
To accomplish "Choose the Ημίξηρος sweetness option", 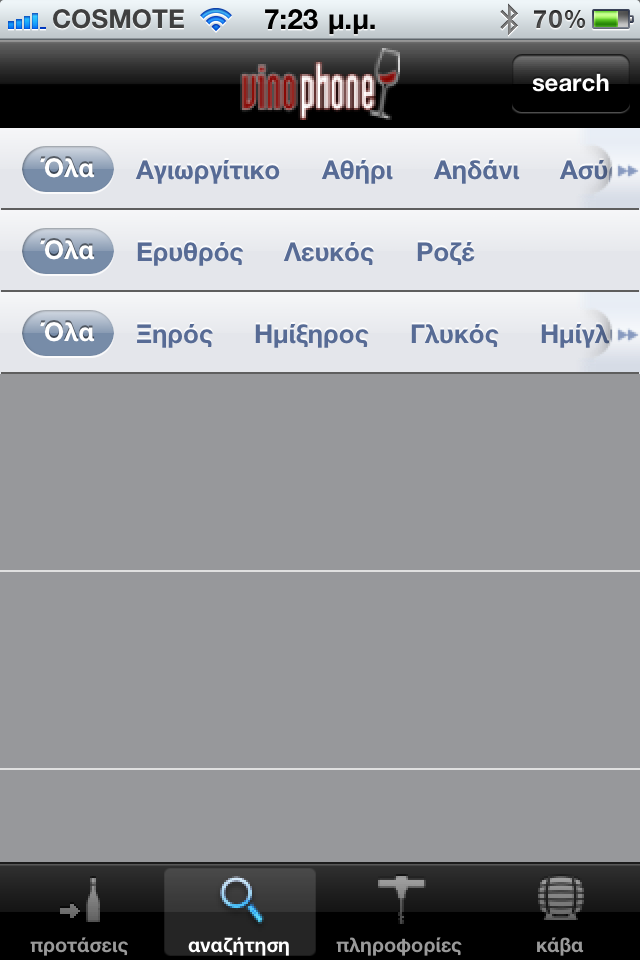I will 311,335.
